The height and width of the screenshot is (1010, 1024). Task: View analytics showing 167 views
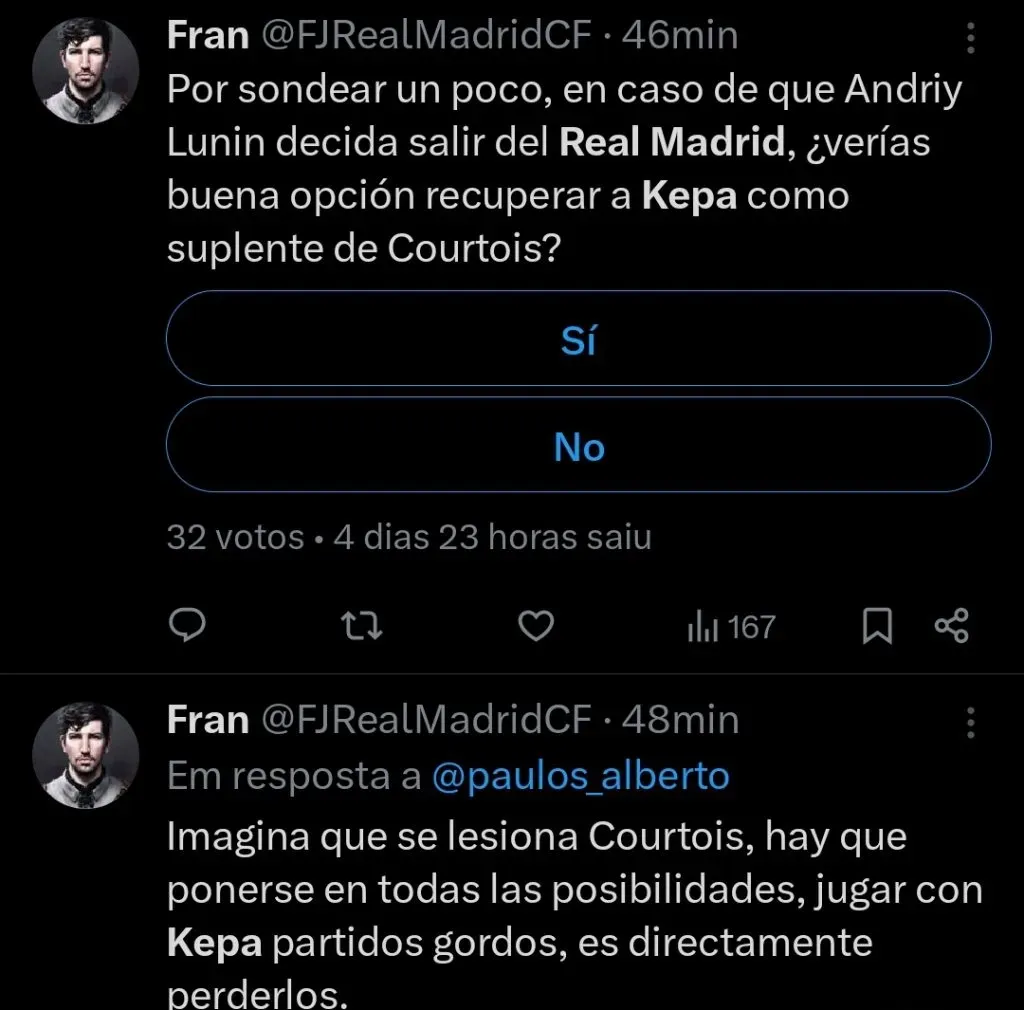[731, 627]
